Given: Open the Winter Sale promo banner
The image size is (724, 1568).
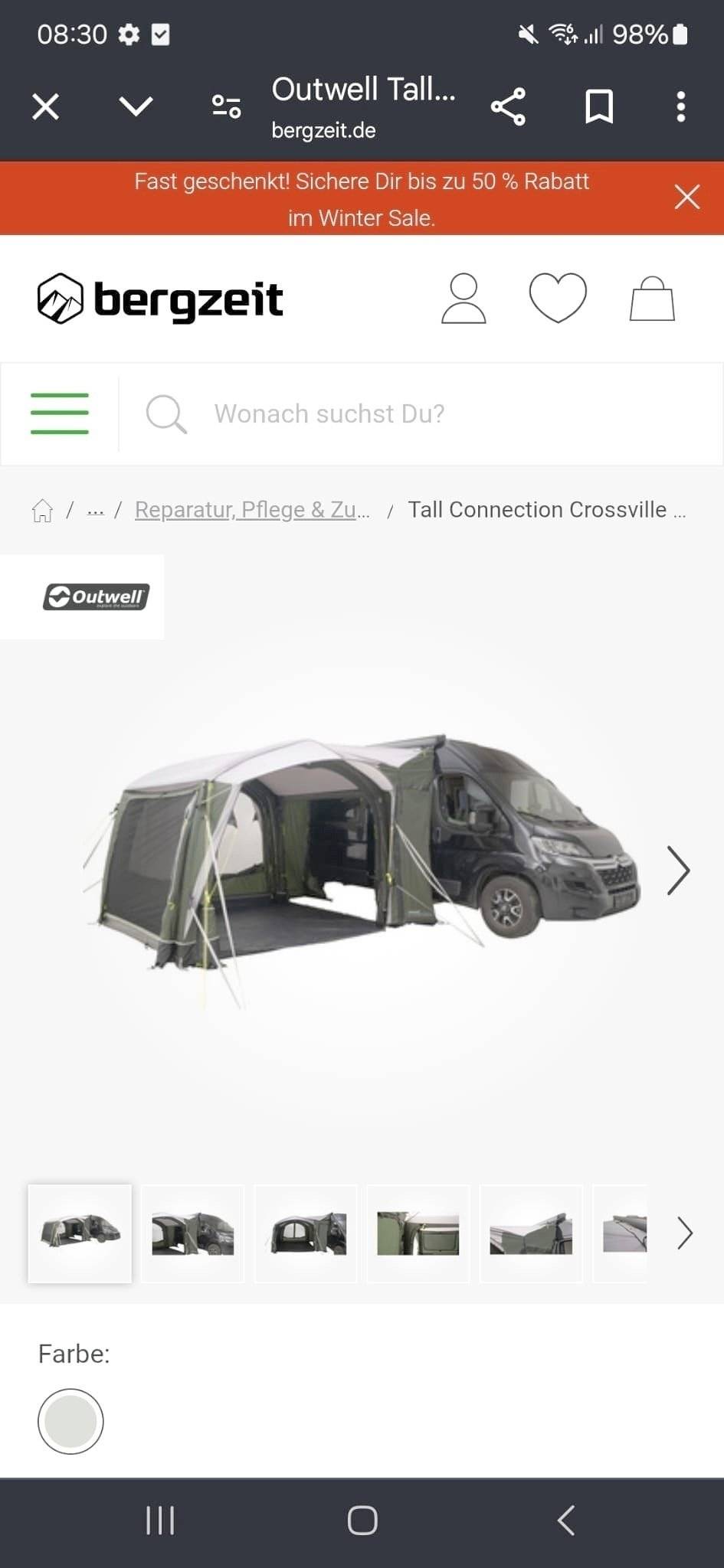Looking at the screenshot, I should (x=361, y=199).
